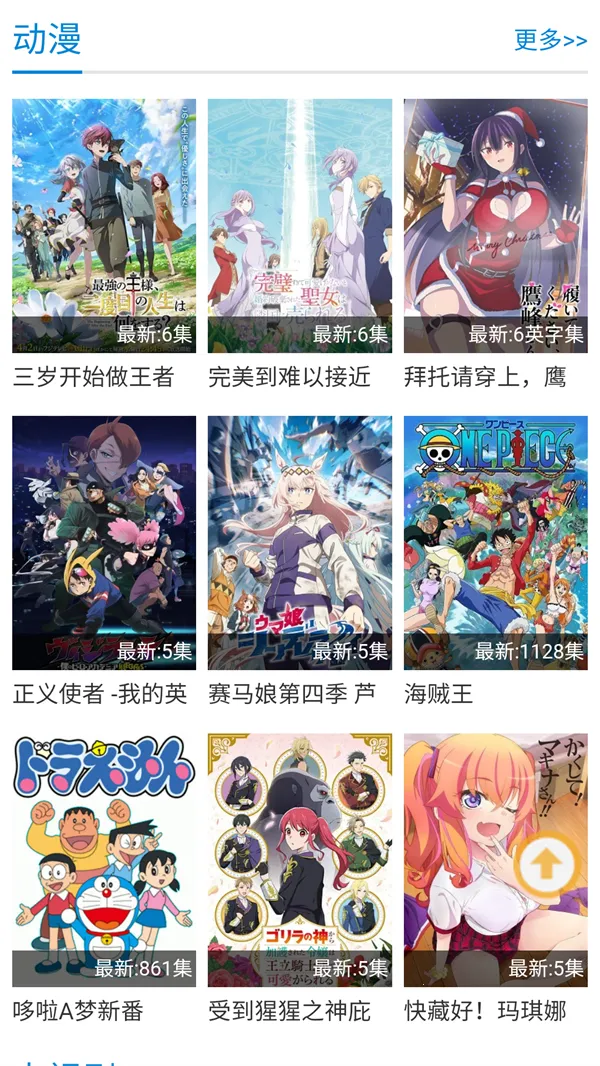Open 完美到难以接近 anime card
The image size is (600, 1066).
click(300, 226)
